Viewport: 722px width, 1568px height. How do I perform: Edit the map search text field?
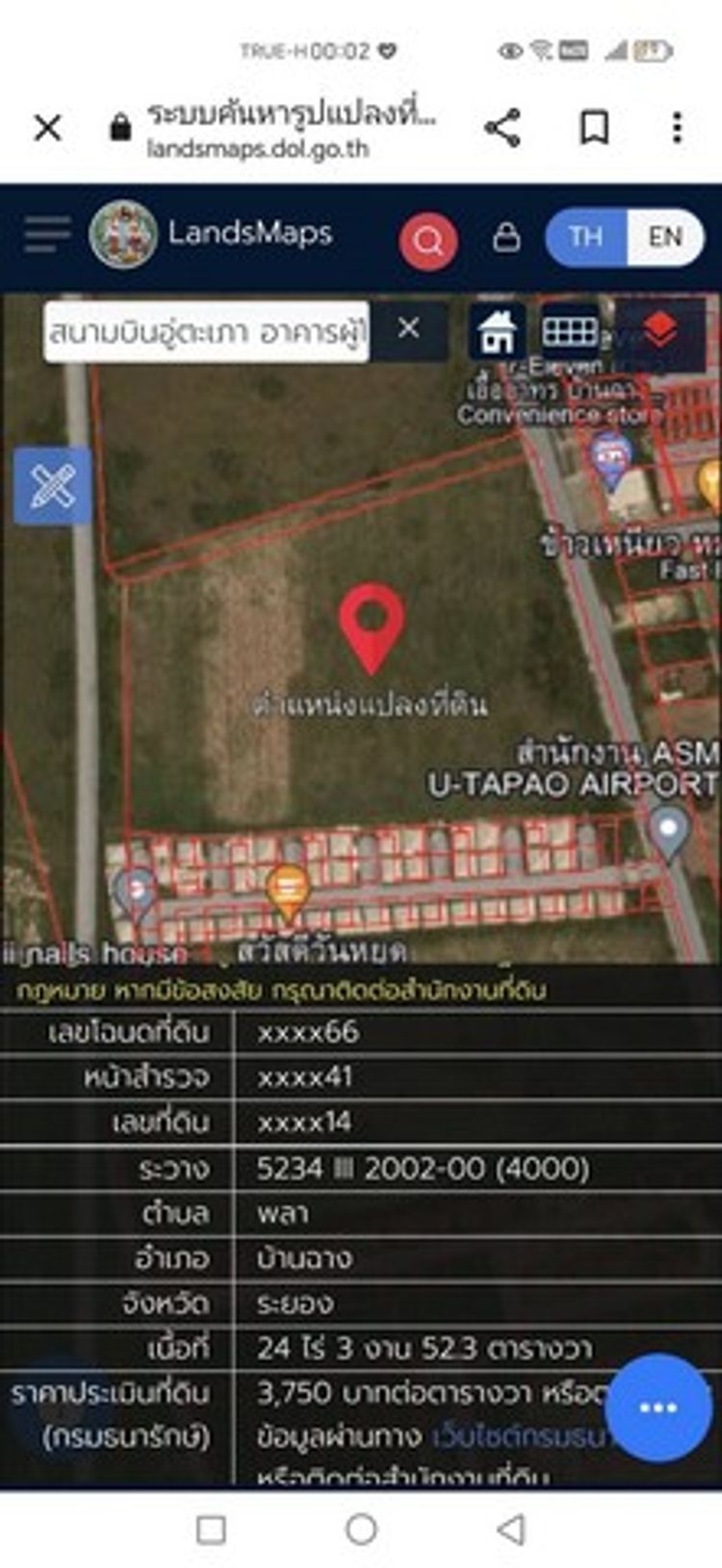pos(206,333)
